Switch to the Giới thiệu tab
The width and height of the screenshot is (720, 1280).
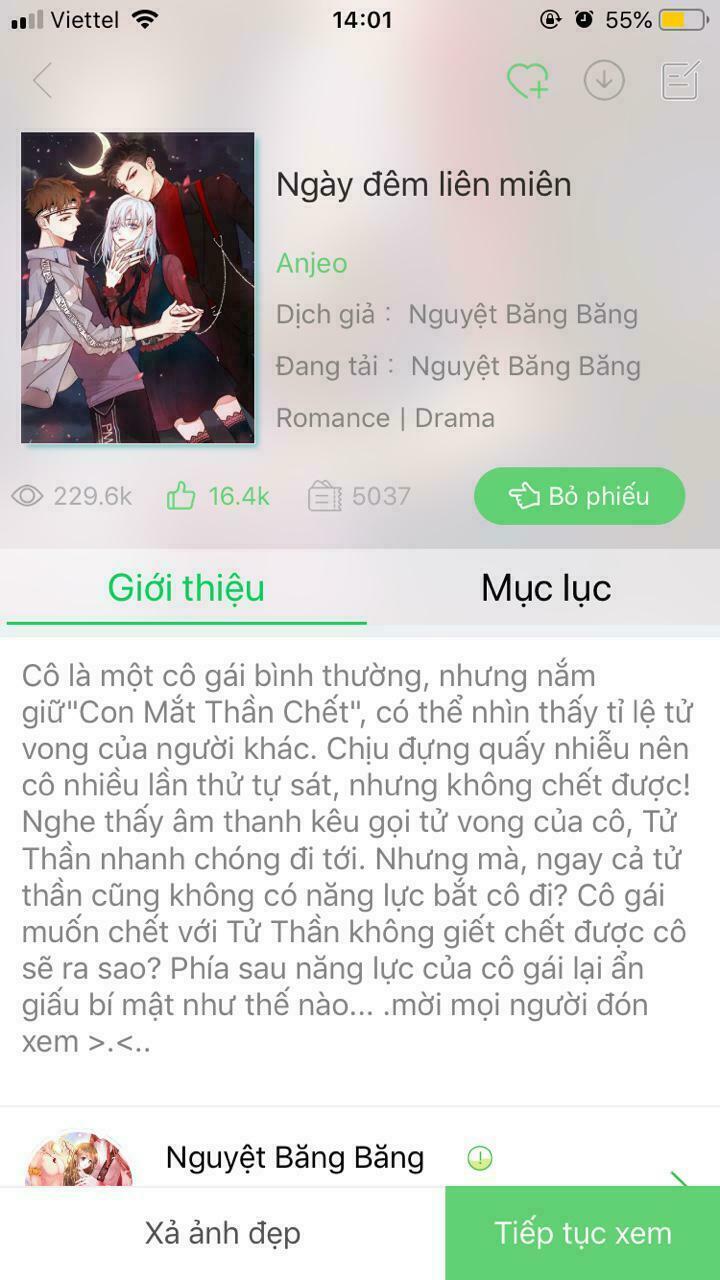click(186, 588)
